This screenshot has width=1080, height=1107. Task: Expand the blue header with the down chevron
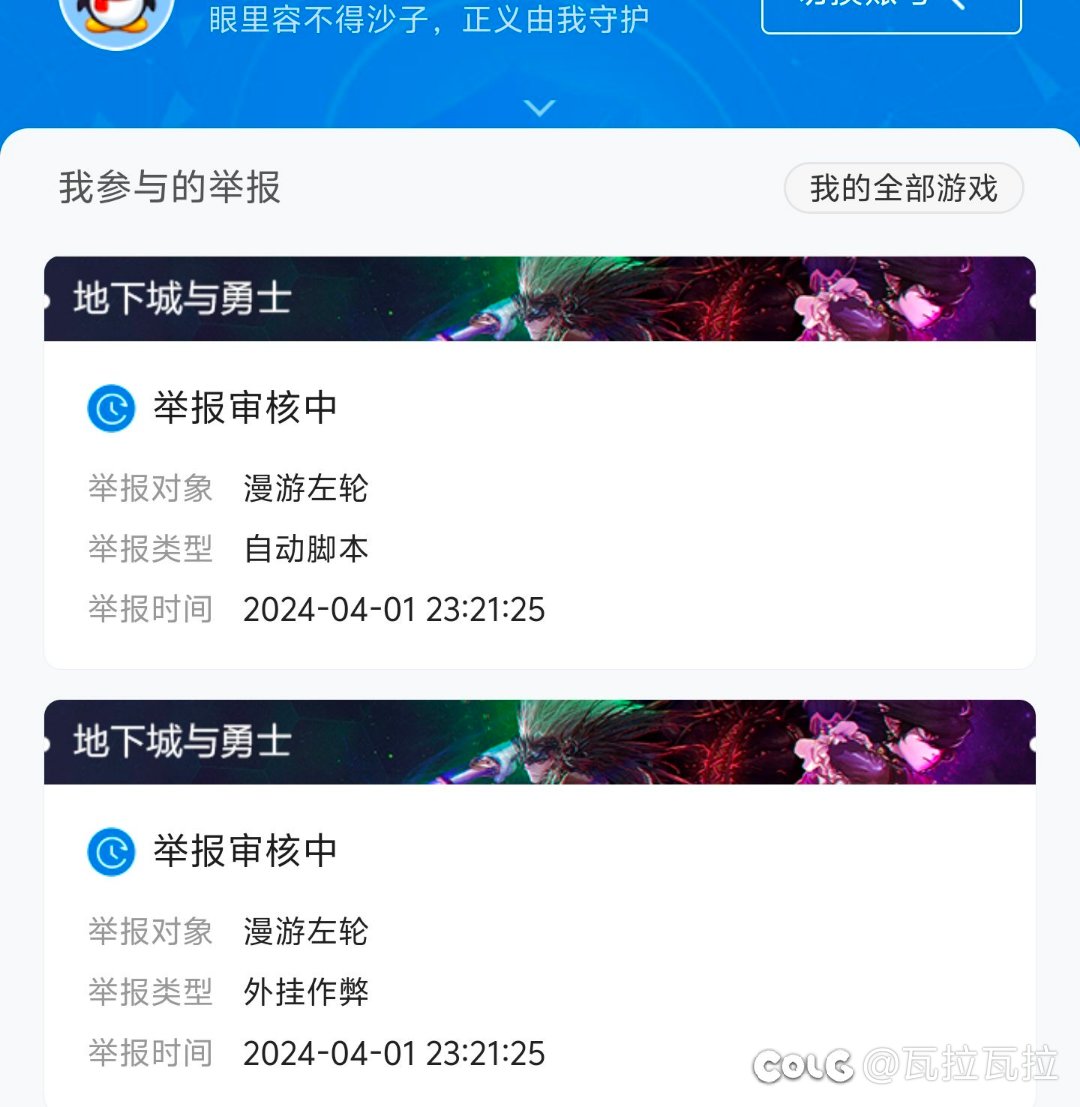pos(540,107)
